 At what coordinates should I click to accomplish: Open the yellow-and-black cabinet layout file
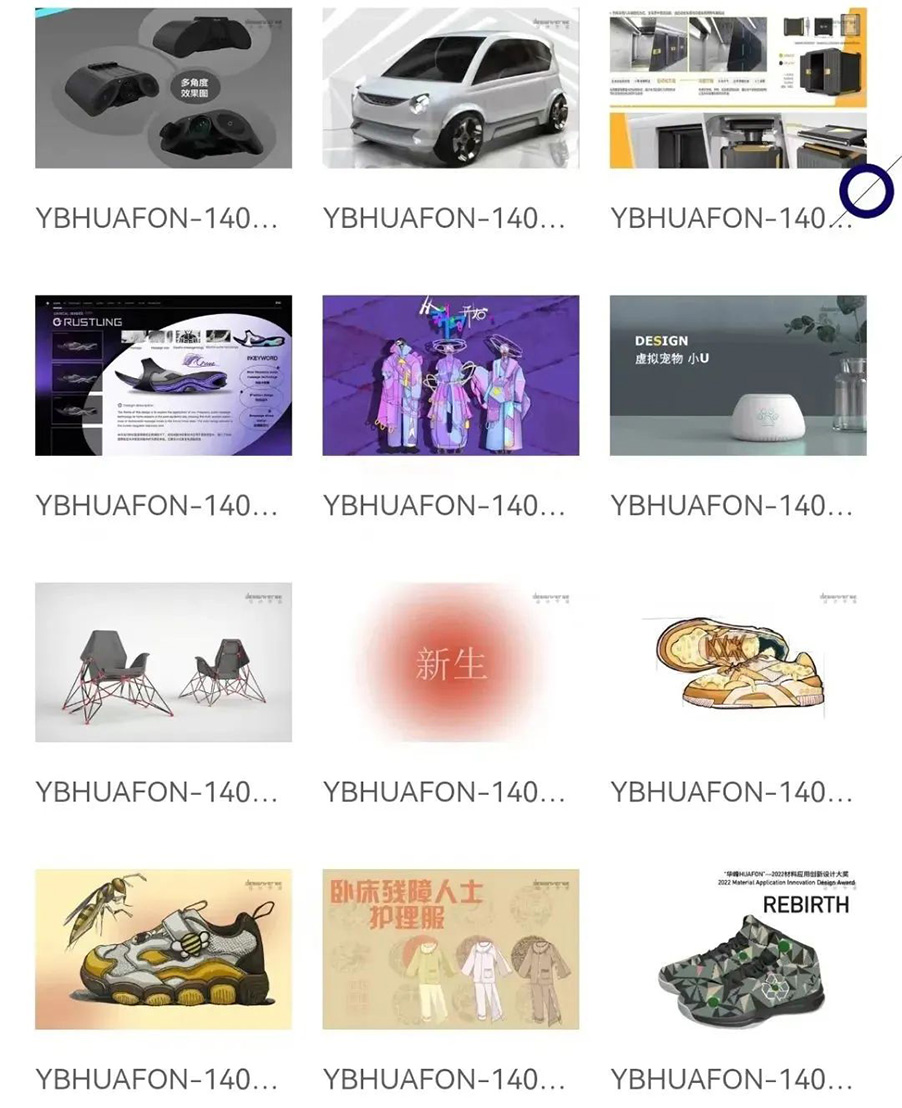pyautogui.click(x=737, y=88)
